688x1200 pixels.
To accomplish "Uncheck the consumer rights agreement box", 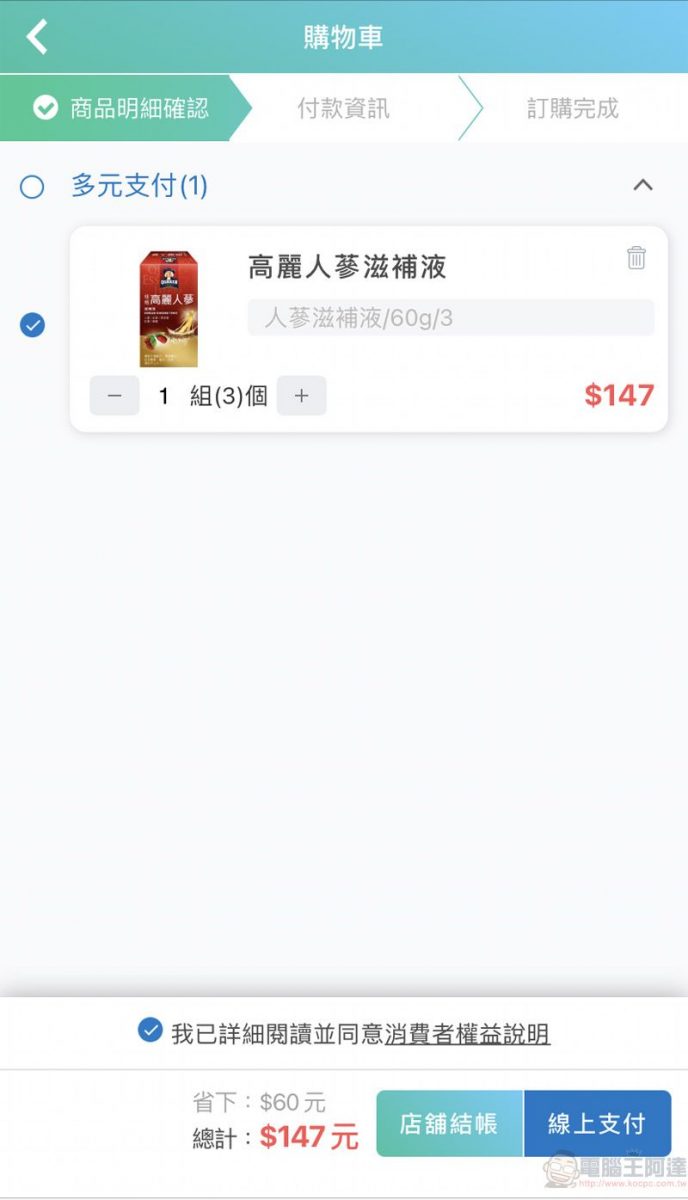I will point(150,1030).
